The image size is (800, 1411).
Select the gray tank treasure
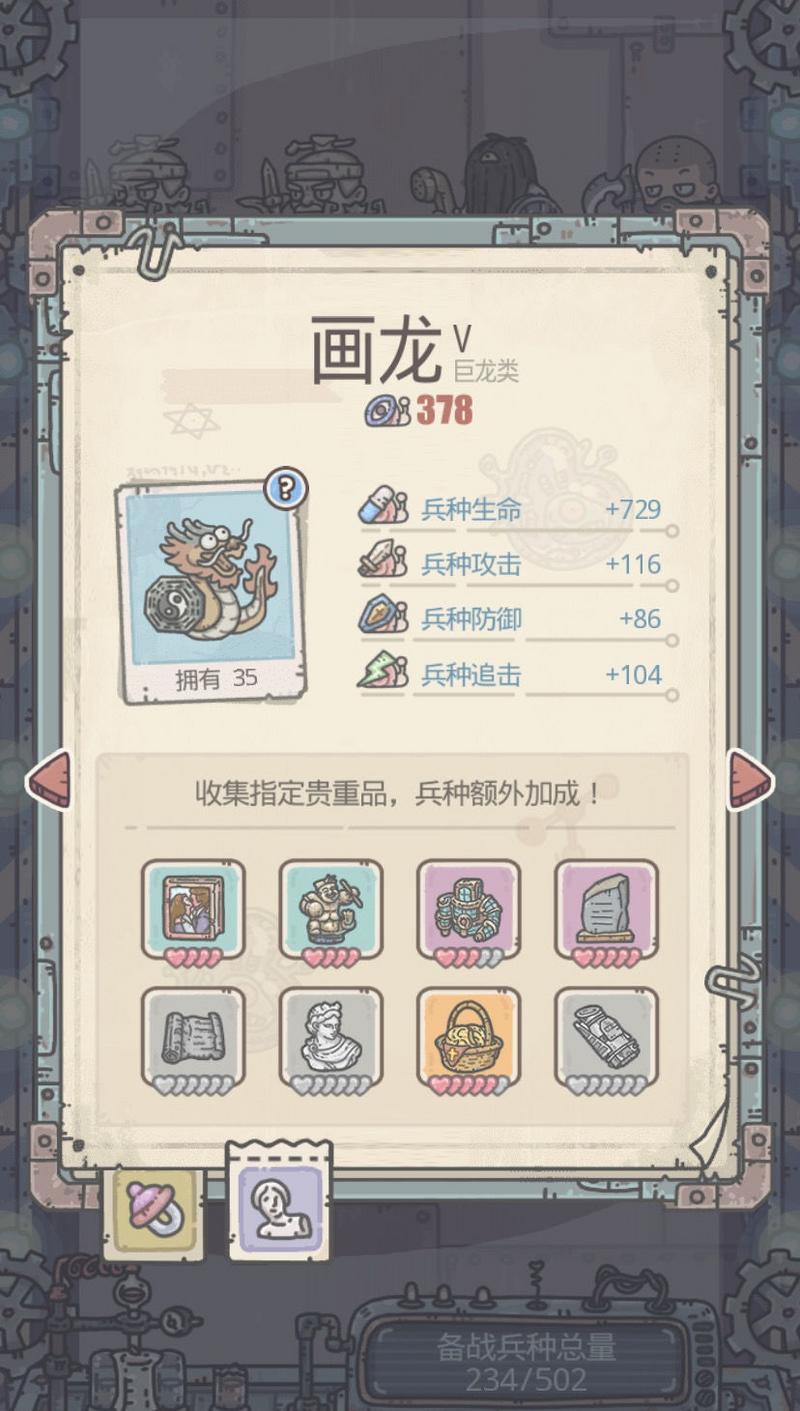[x=606, y=1036]
